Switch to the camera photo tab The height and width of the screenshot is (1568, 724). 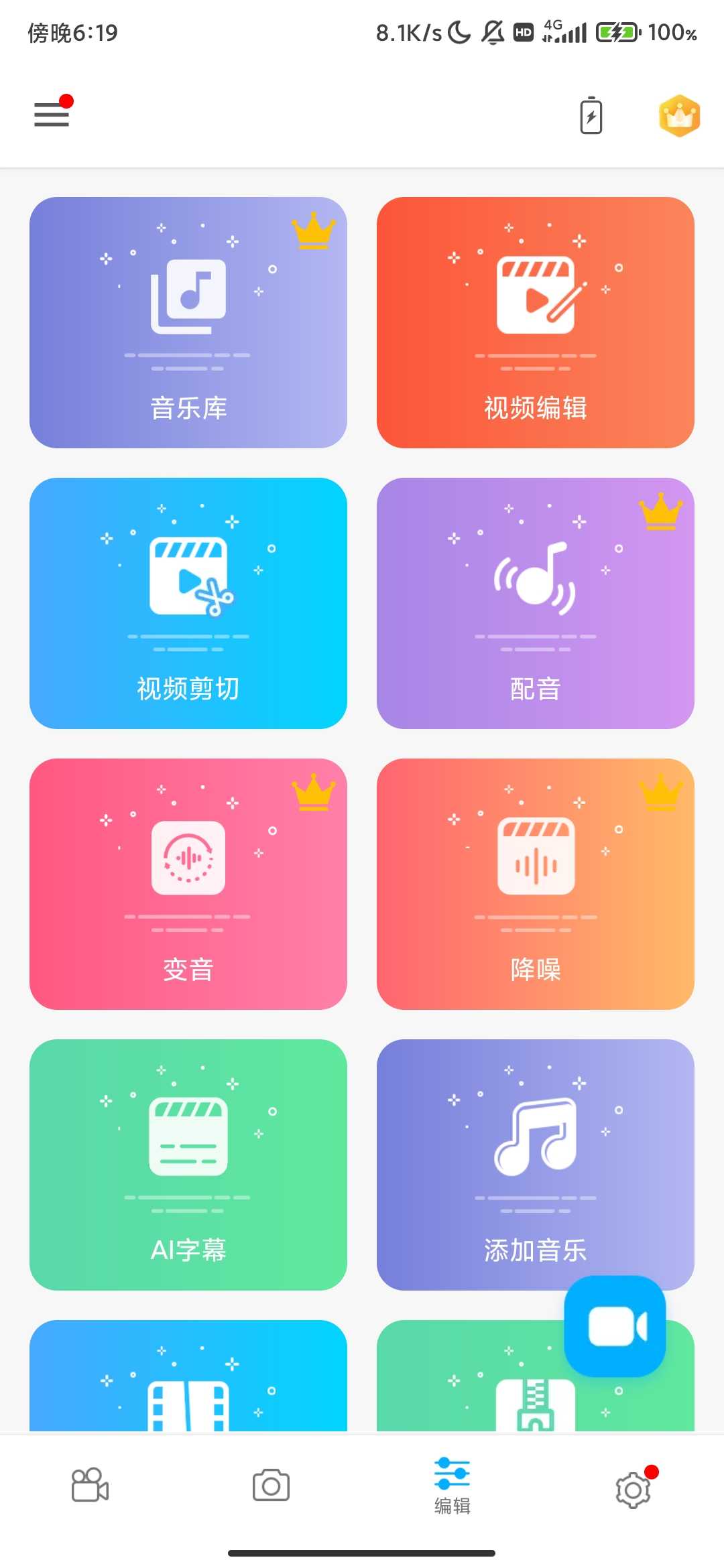point(271,1486)
